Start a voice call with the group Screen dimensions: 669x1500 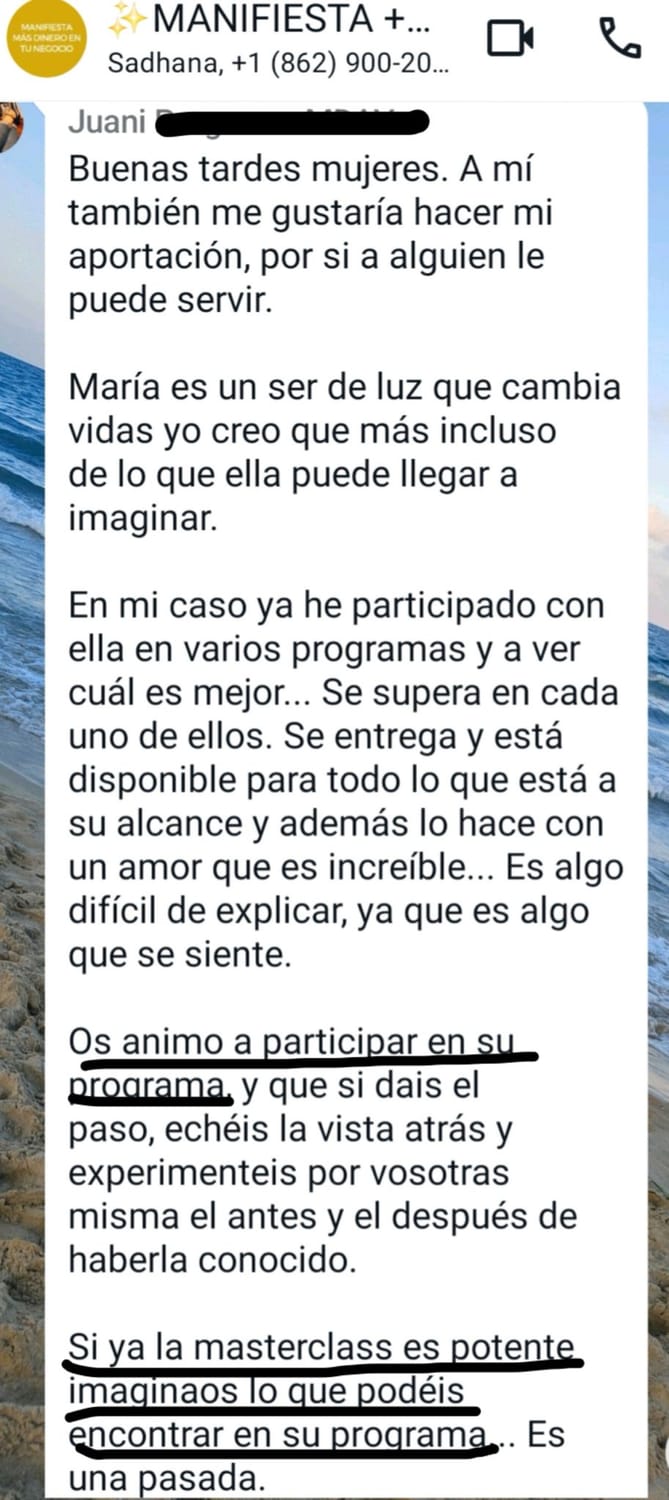click(x=619, y=38)
